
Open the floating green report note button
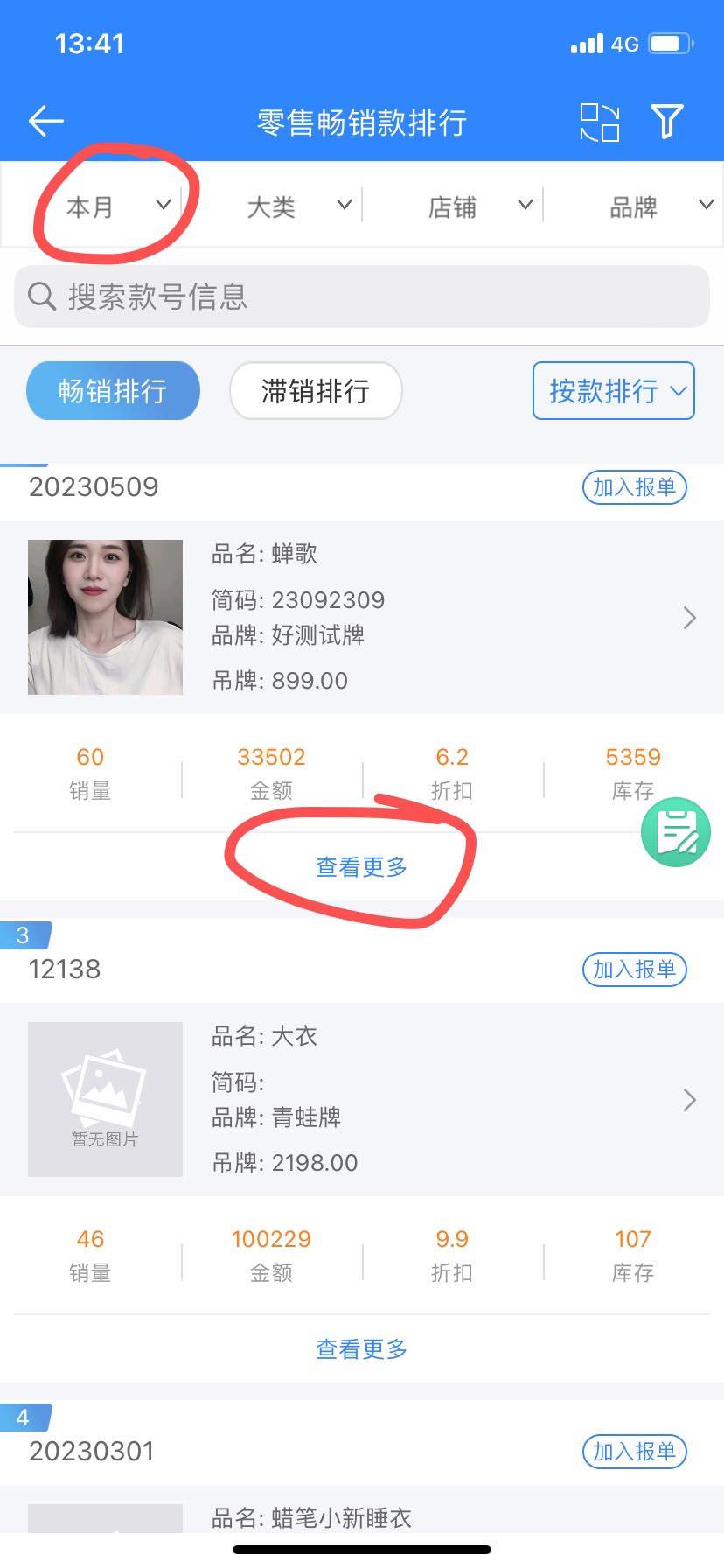[x=675, y=832]
